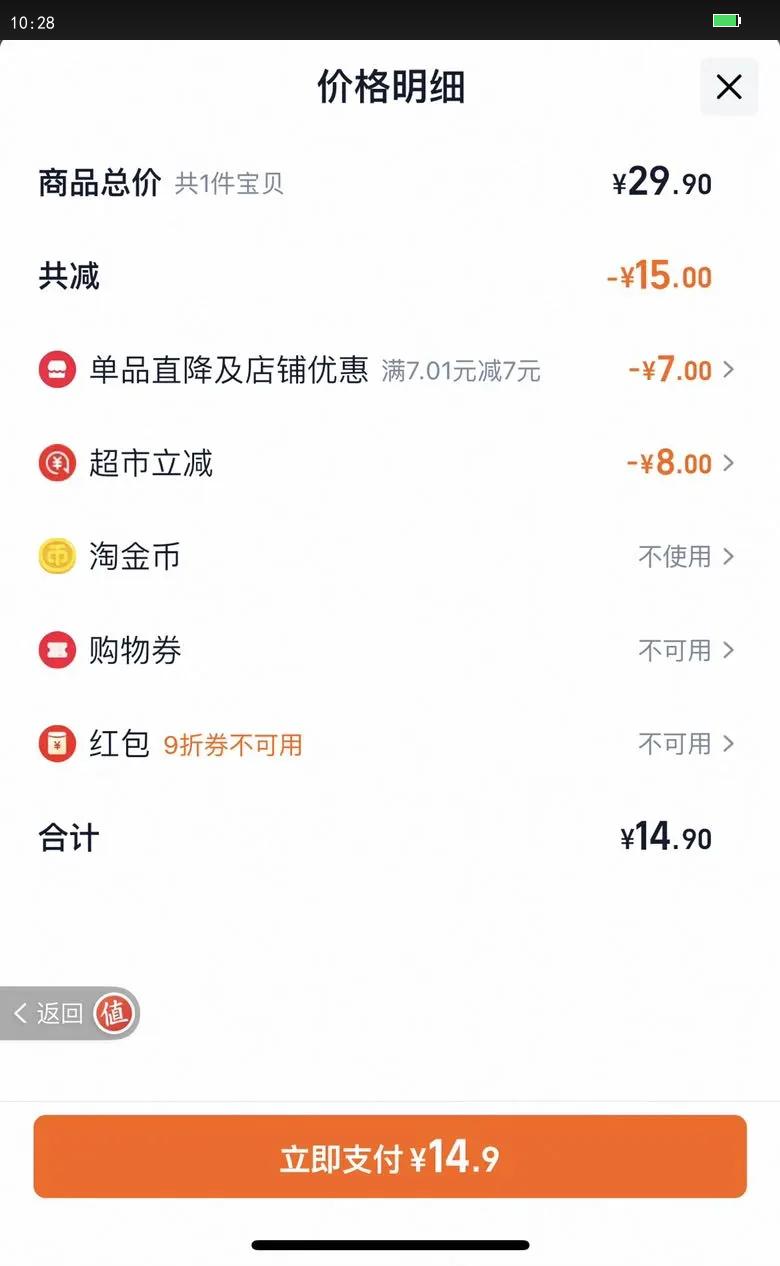Switch to the 价格明细 panel title
The height and width of the screenshot is (1266, 780).
pyautogui.click(x=390, y=88)
